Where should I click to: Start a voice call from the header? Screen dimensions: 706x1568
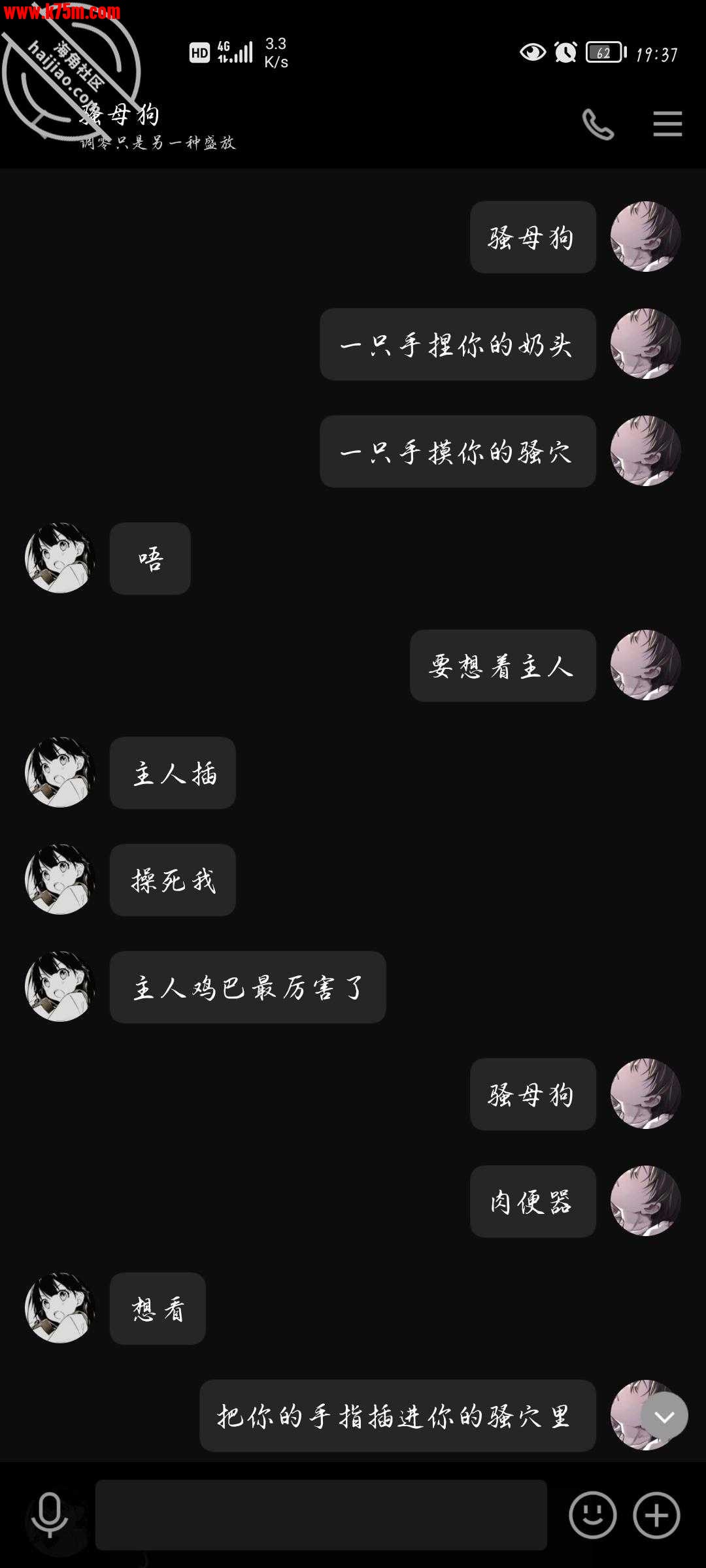[597, 124]
